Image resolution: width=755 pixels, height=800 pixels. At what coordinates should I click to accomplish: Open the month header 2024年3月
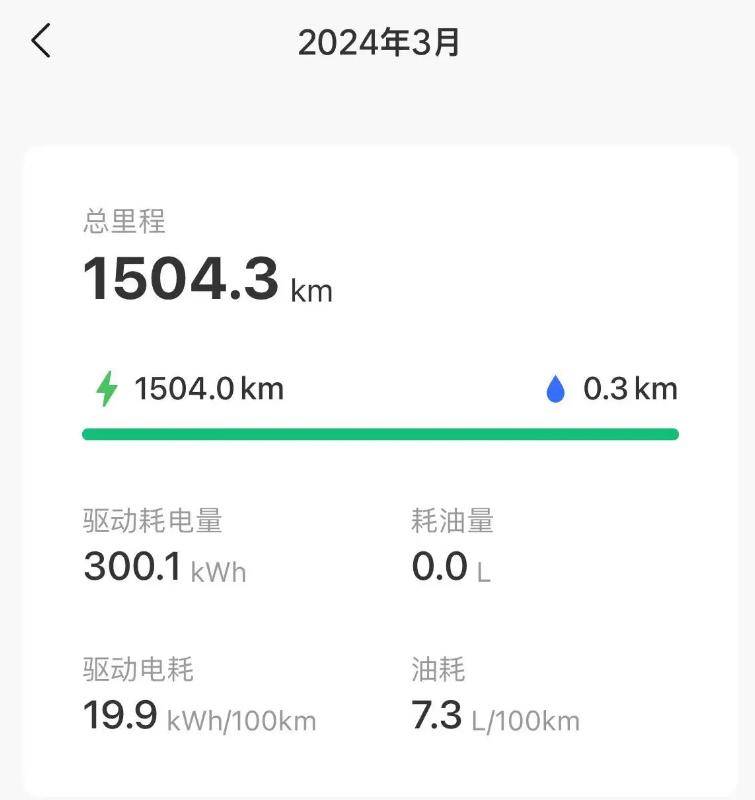pyautogui.click(x=377, y=42)
